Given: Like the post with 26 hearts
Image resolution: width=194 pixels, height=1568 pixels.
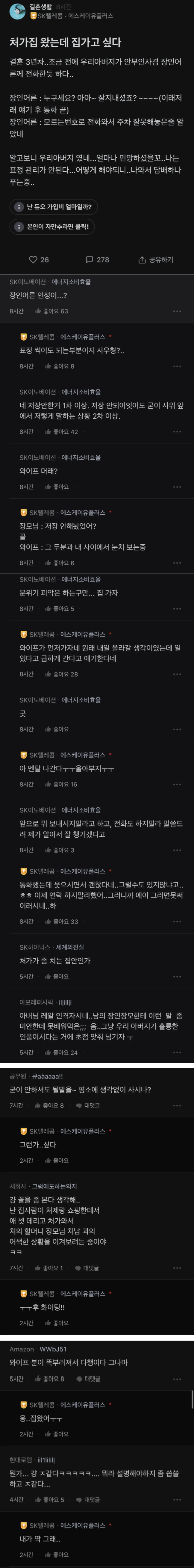Looking at the screenshot, I should (x=38, y=259).
